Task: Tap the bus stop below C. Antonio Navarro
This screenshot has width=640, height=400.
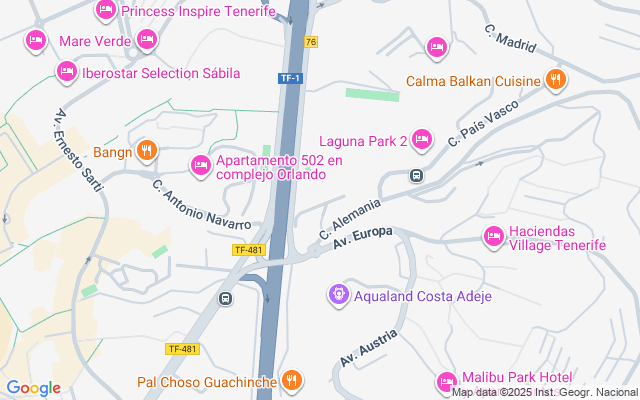Action: [225, 298]
